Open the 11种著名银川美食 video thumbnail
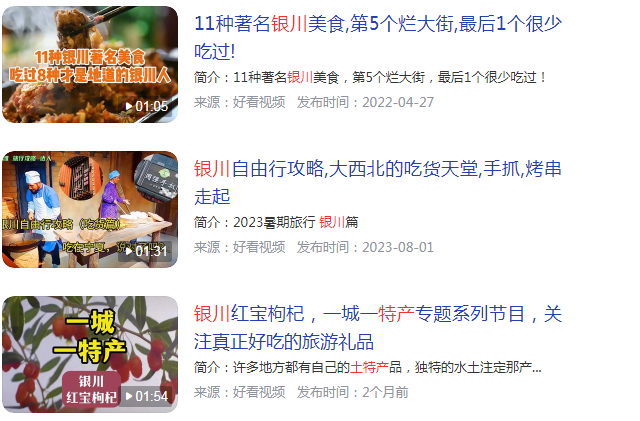Image resolution: width=640 pixels, height=421 pixels. point(90,64)
